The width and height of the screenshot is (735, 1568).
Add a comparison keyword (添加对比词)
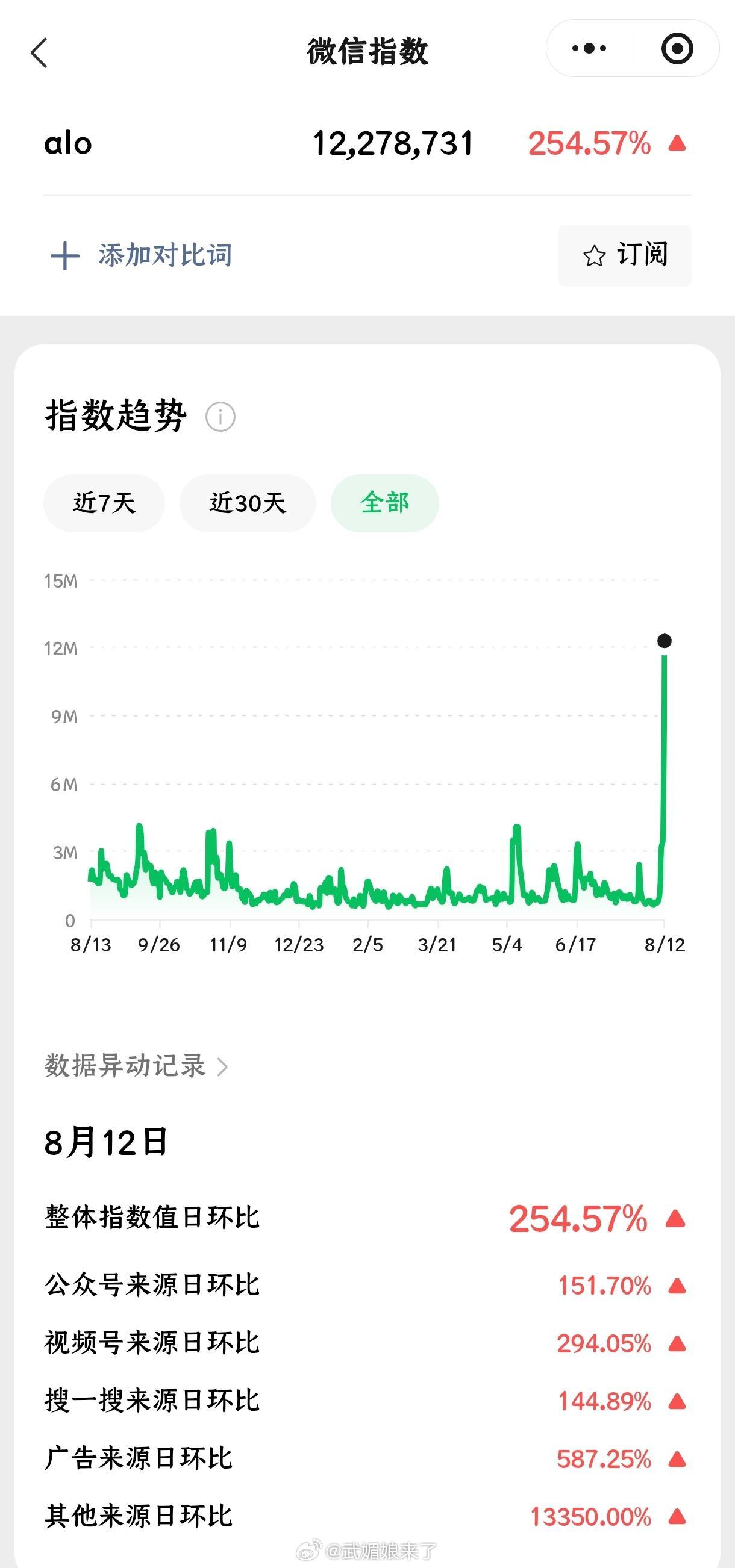pos(141,255)
